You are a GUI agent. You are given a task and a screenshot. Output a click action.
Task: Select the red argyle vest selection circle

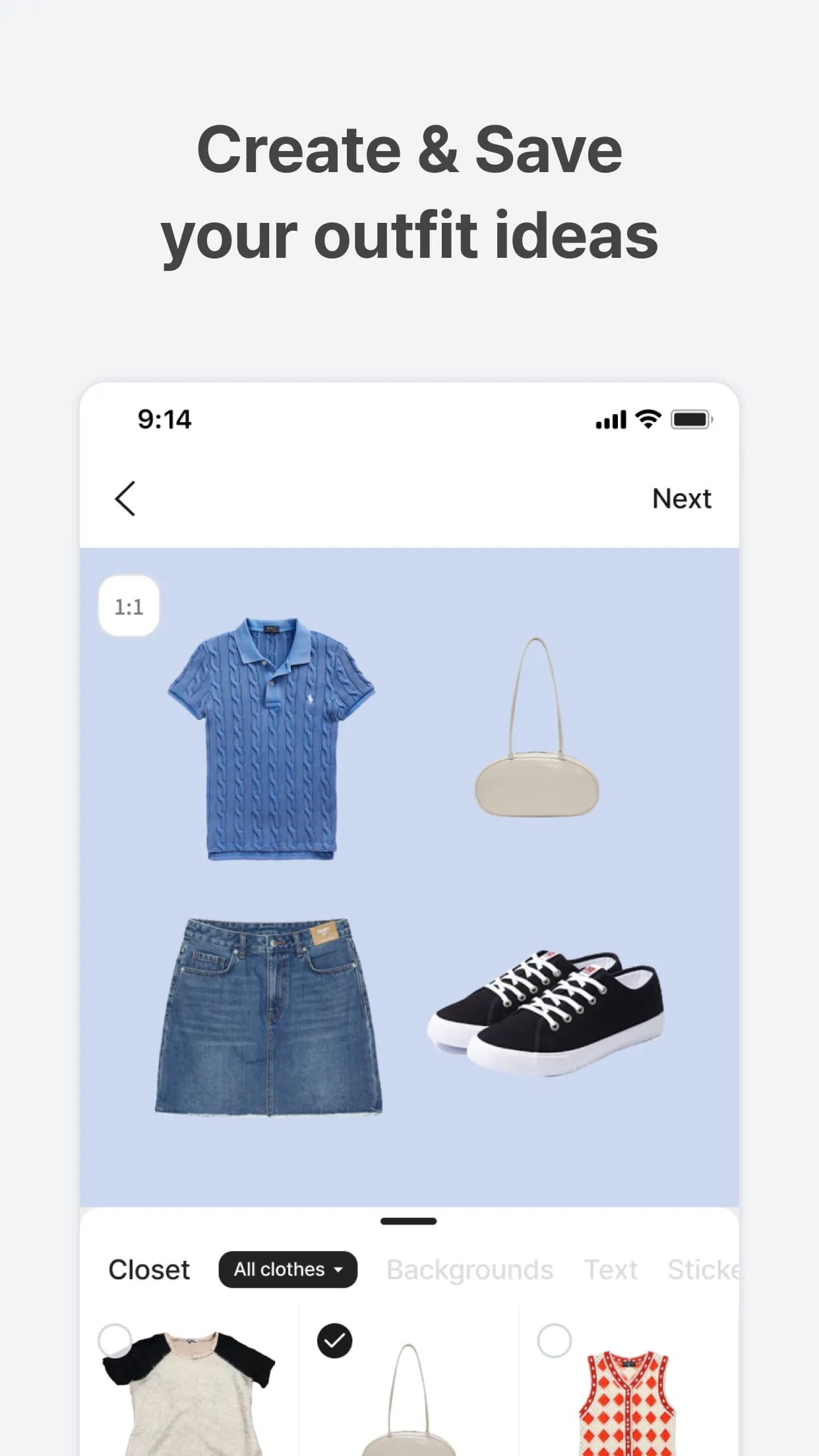[553, 1341]
